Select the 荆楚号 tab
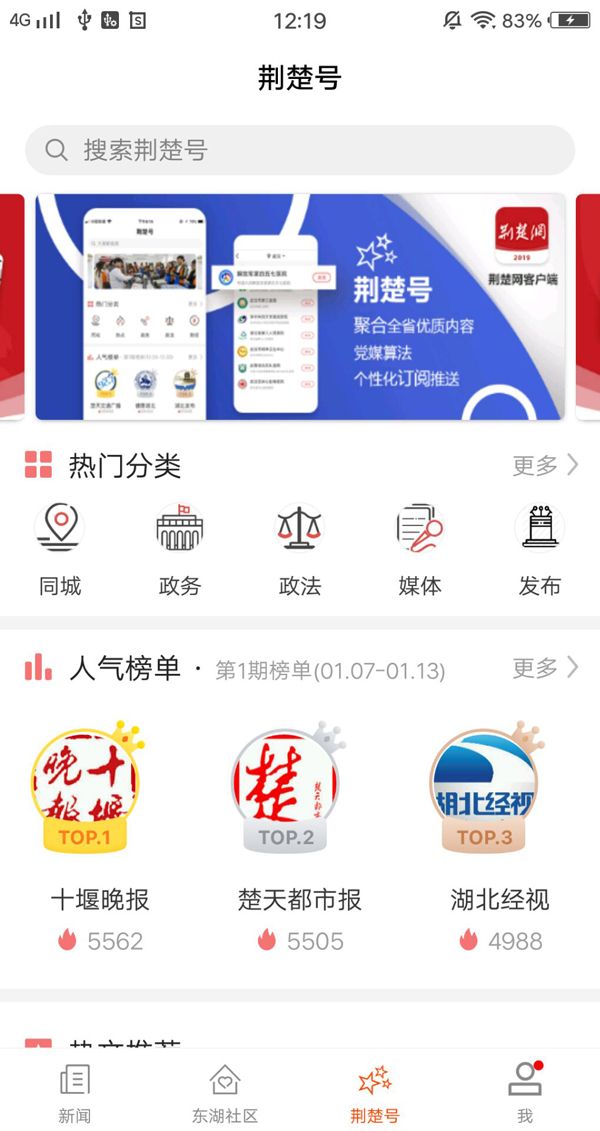 375,1092
